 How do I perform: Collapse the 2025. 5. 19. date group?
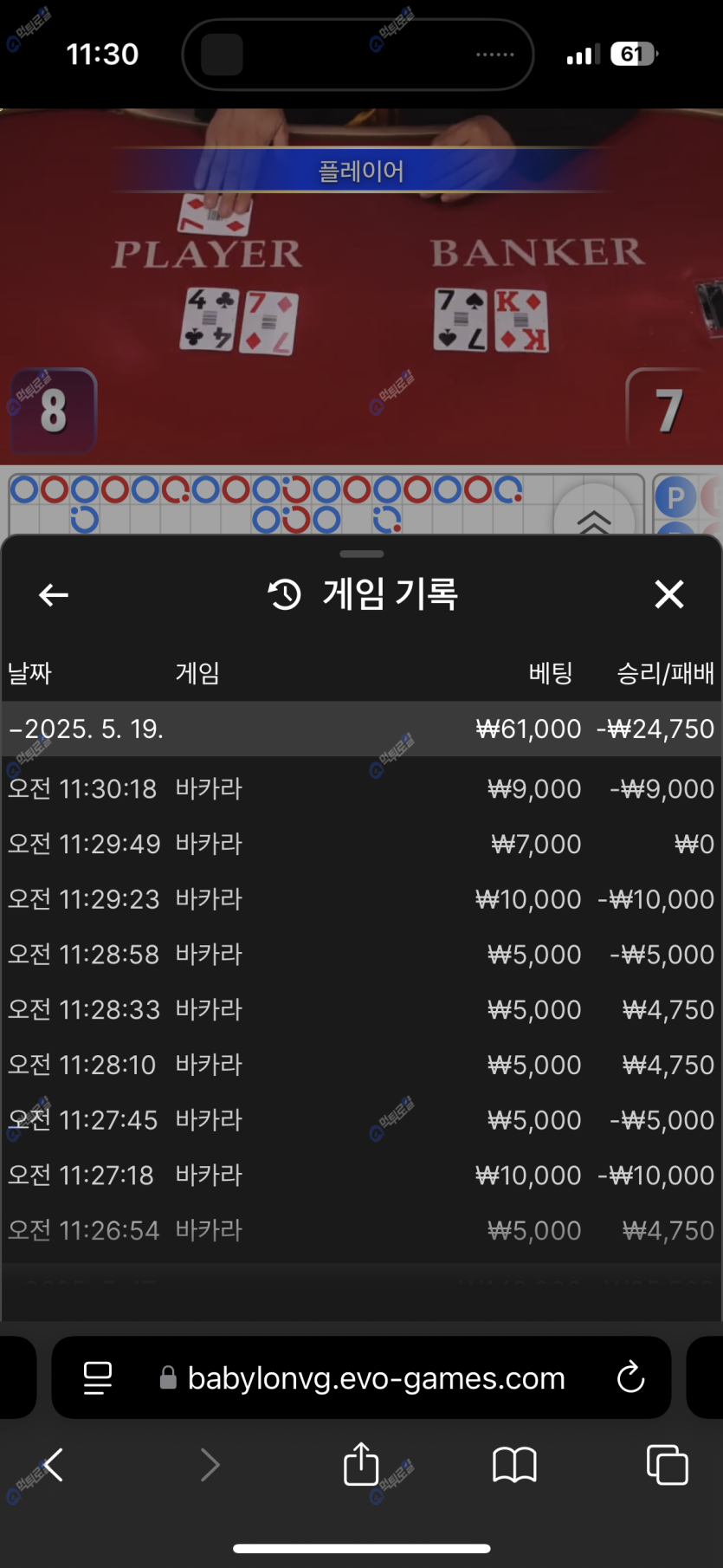87,729
